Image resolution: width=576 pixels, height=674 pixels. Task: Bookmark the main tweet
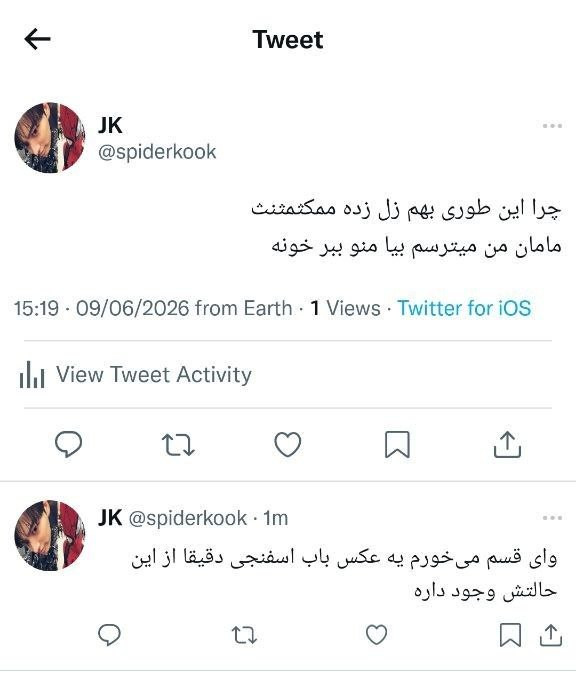[x=397, y=444]
